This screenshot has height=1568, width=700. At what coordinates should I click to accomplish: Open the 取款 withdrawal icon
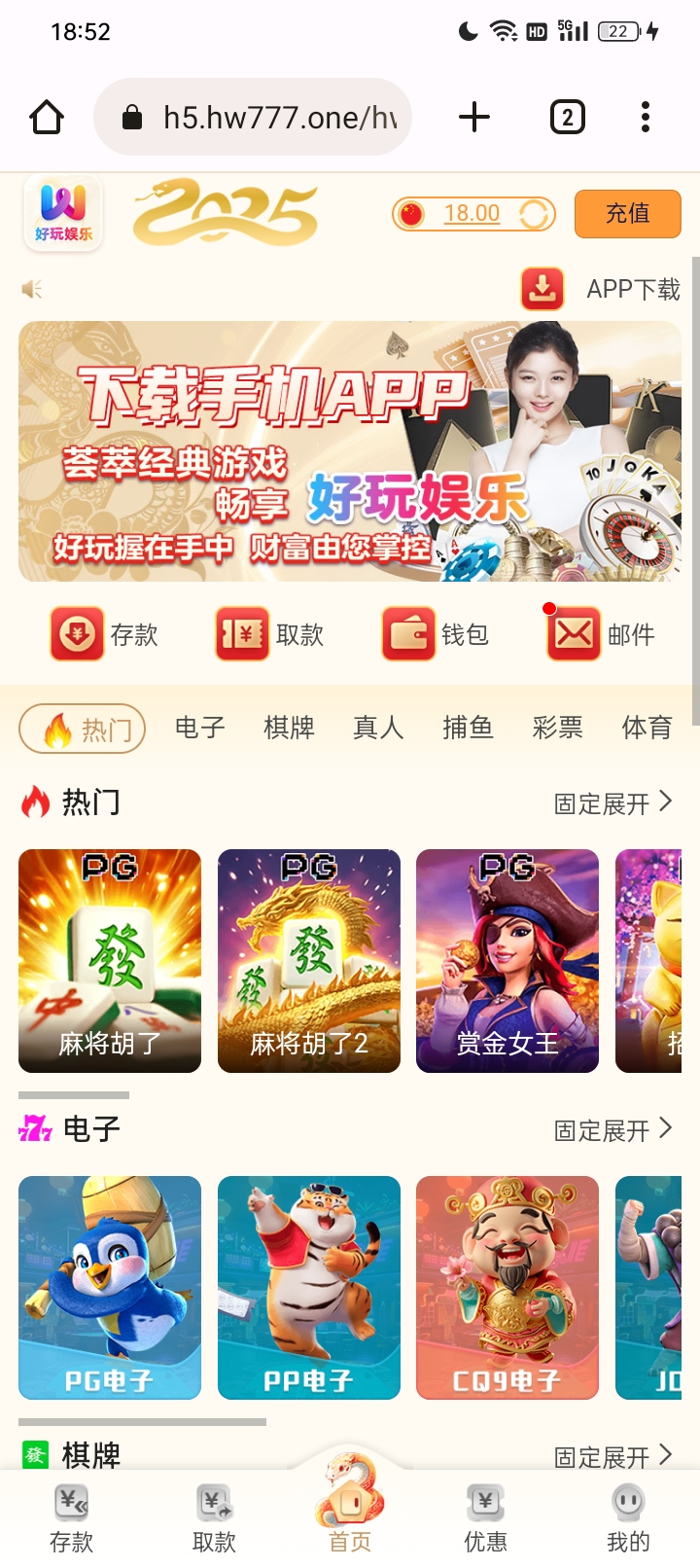point(240,633)
